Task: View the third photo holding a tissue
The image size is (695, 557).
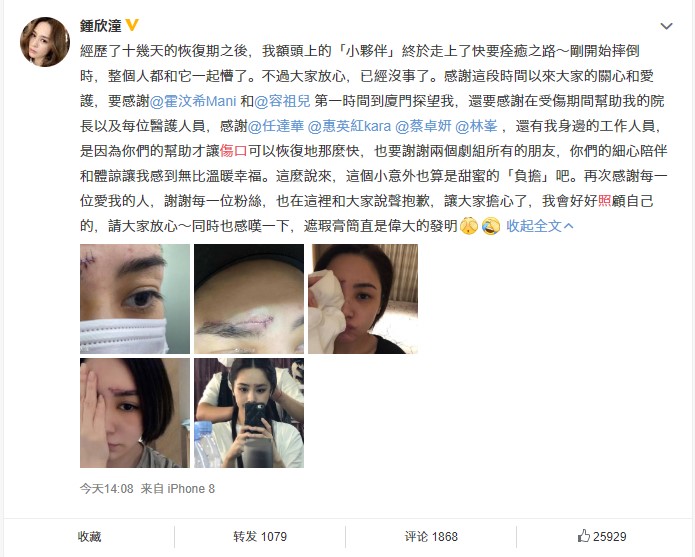Action: [362, 299]
